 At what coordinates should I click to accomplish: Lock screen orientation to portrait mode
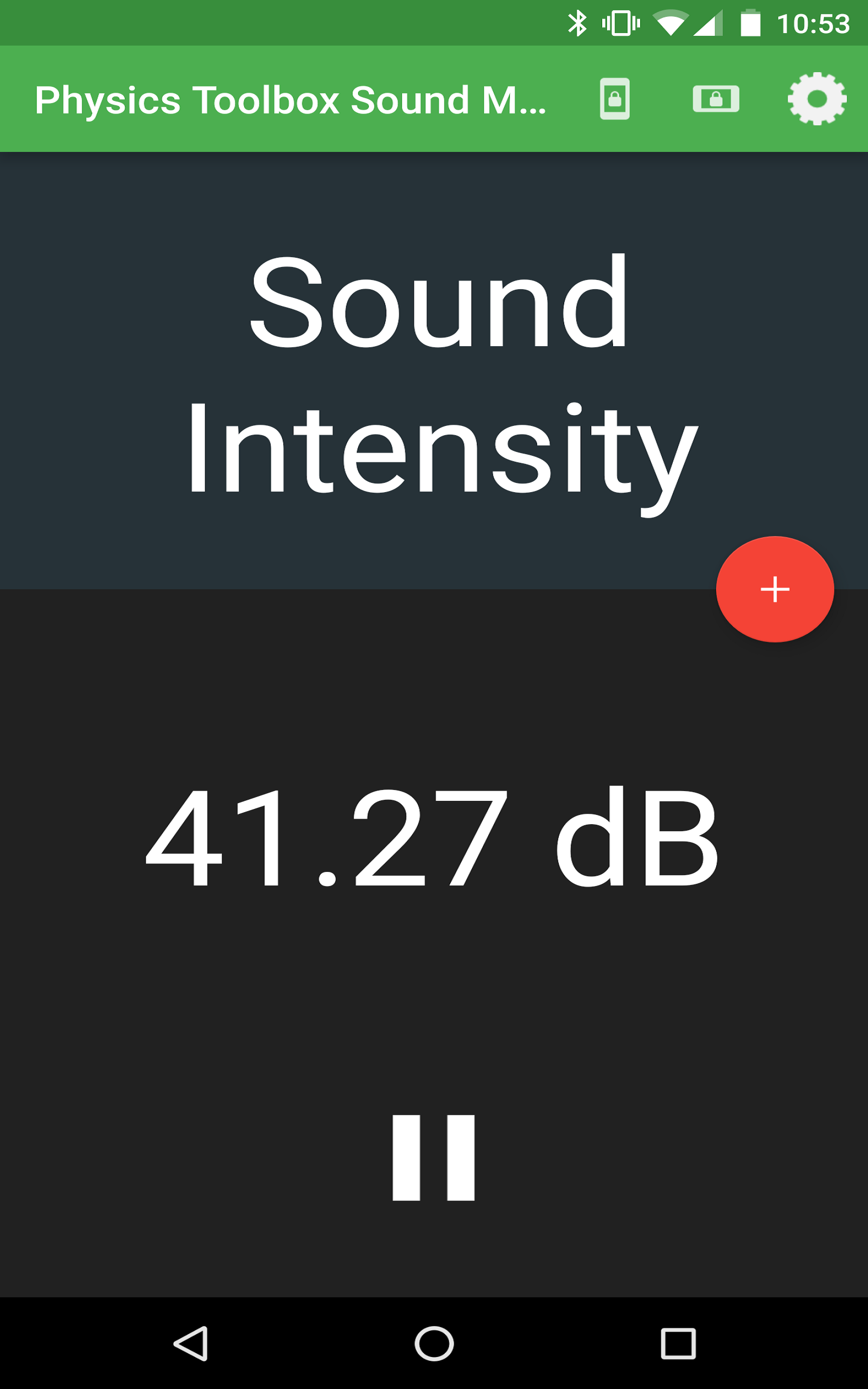coord(614,99)
